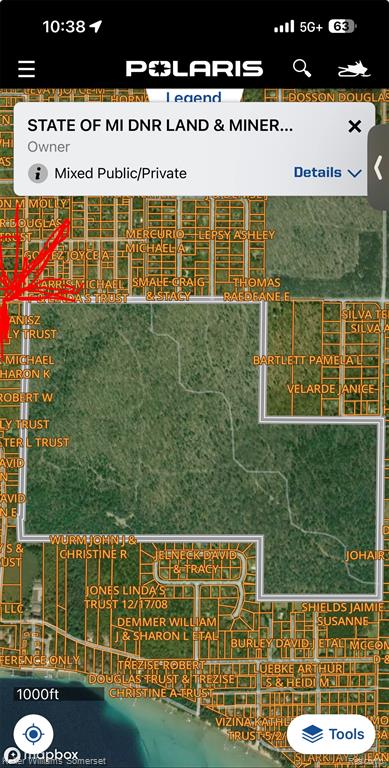
Task: Center map on current location
Action: [x=33, y=734]
